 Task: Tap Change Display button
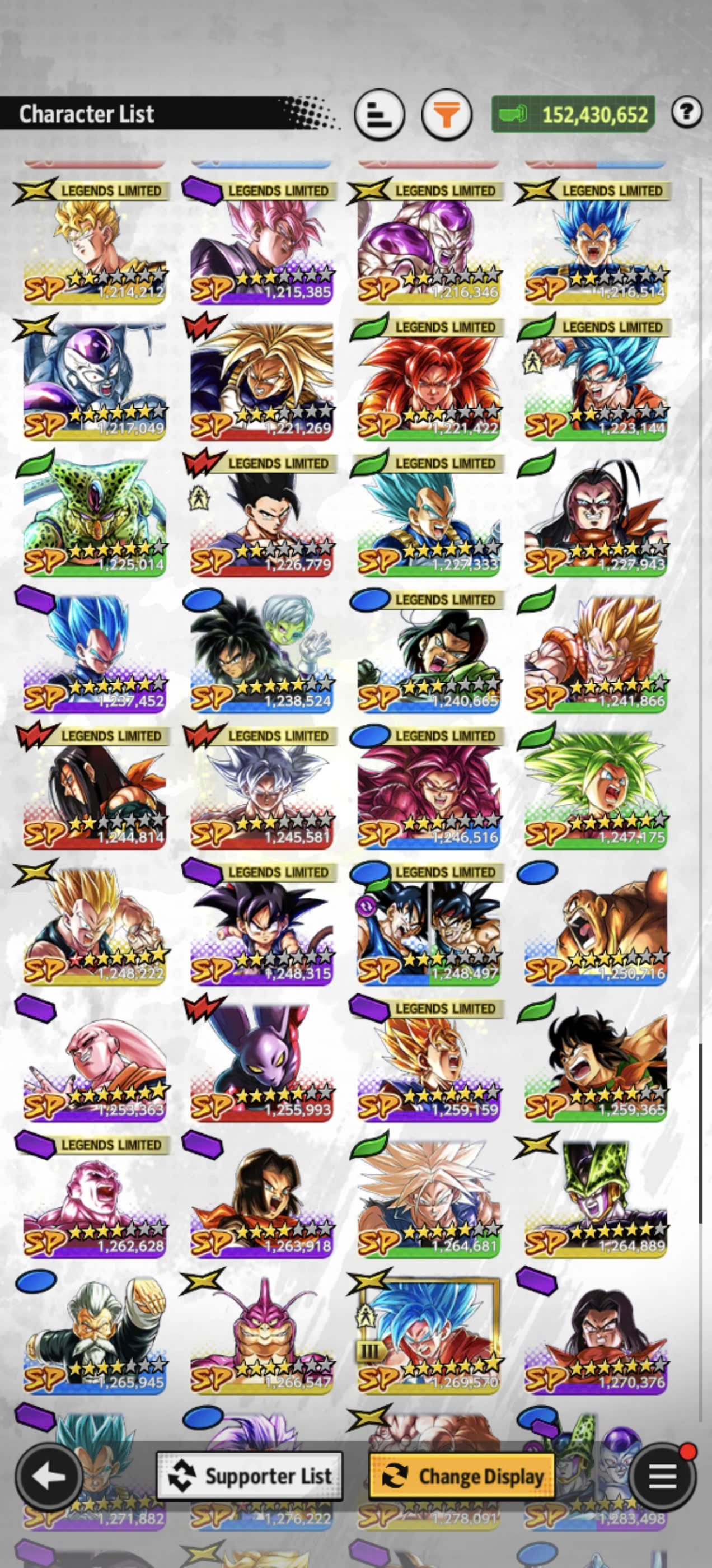462,1476
